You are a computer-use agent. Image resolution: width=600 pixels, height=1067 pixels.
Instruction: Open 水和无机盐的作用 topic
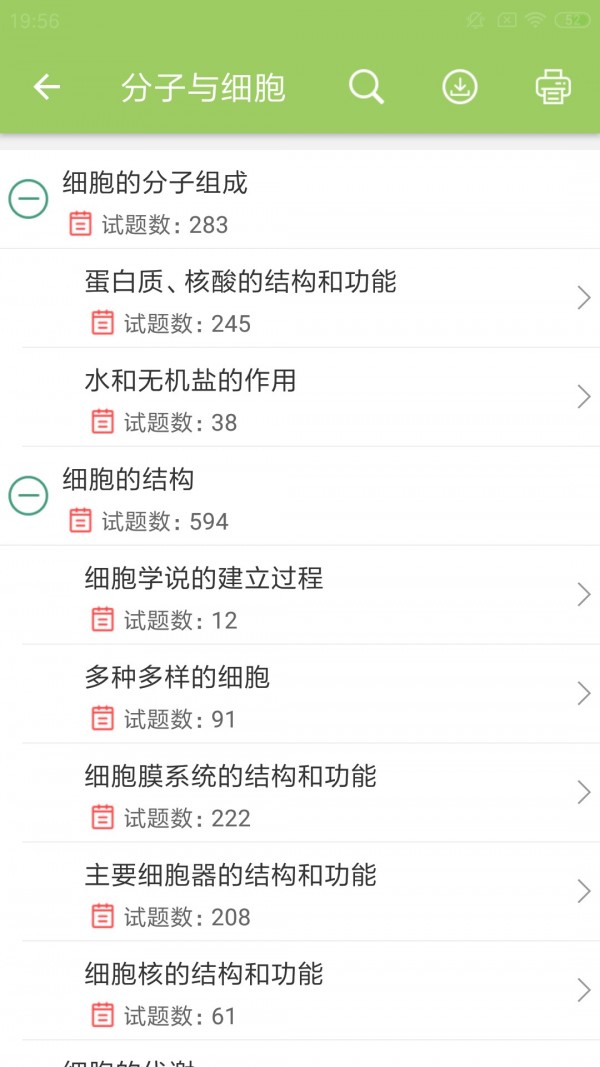pos(310,398)
